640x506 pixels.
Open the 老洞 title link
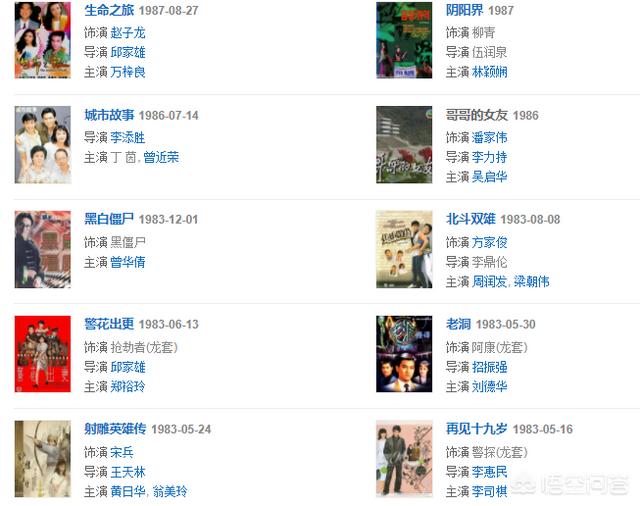[x=458, y=325]
